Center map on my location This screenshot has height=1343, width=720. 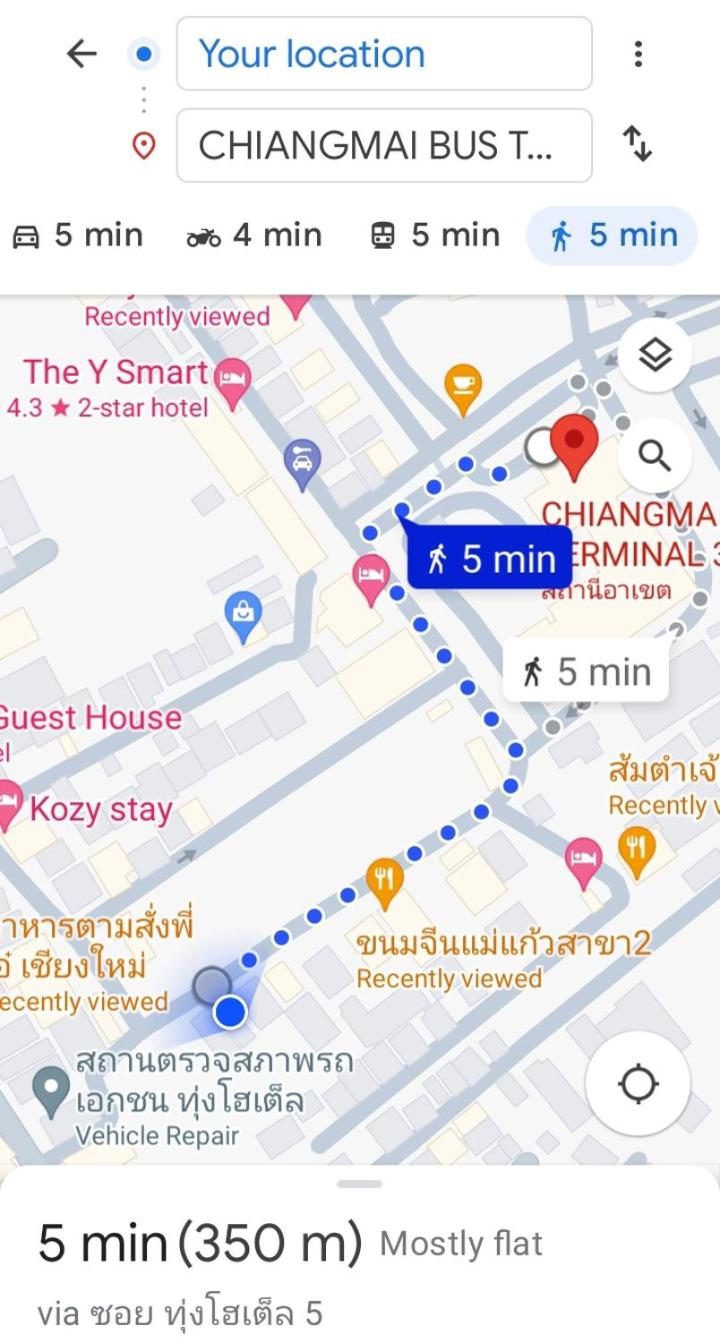[638, 1084]
